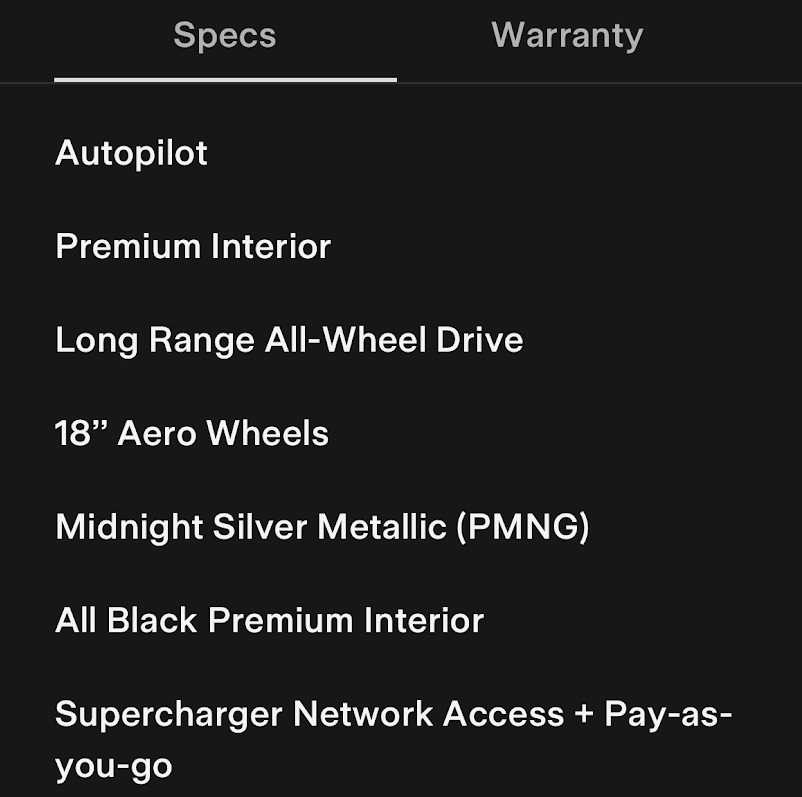The height and width of the screenshot is (797, 802).
Task: Switch to the Warranty tab
Action: coord(567,36)
